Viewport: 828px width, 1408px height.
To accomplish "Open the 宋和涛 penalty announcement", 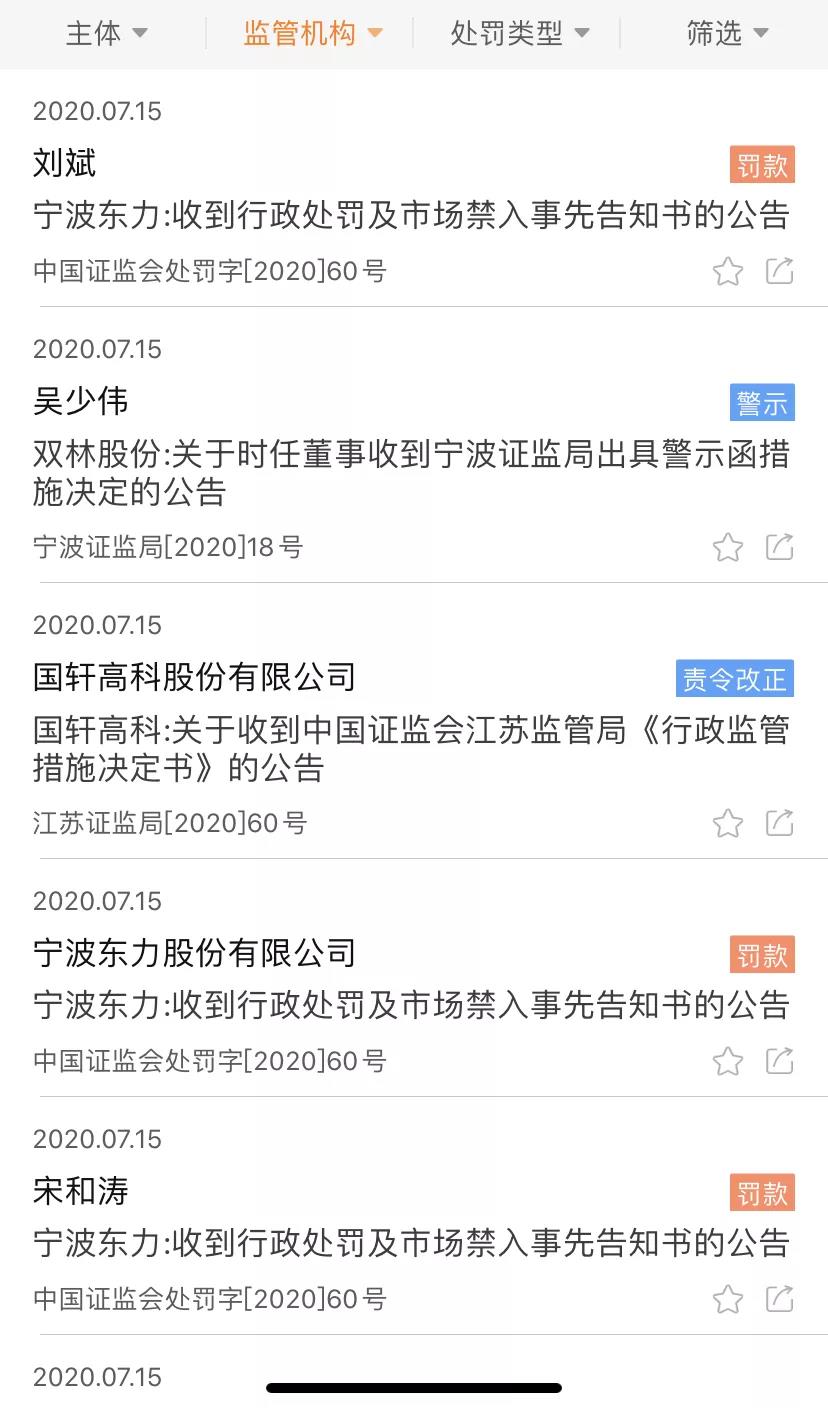I will tap(411, 1243).
